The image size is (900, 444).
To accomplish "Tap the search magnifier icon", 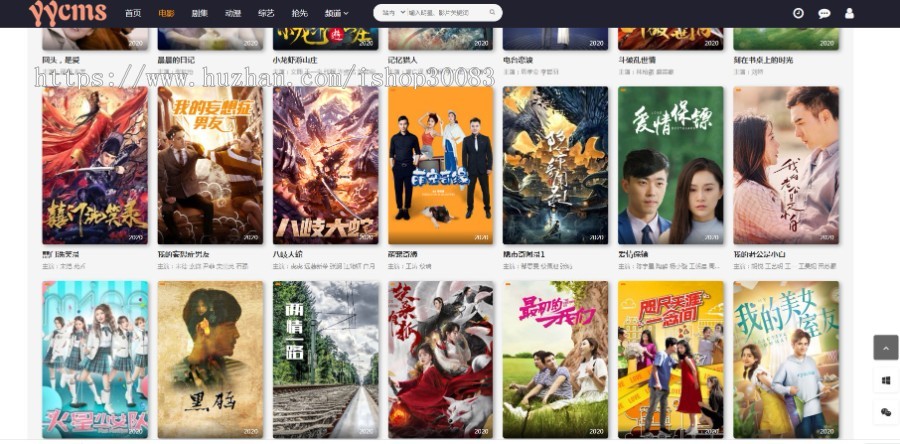I will point(492,13).
